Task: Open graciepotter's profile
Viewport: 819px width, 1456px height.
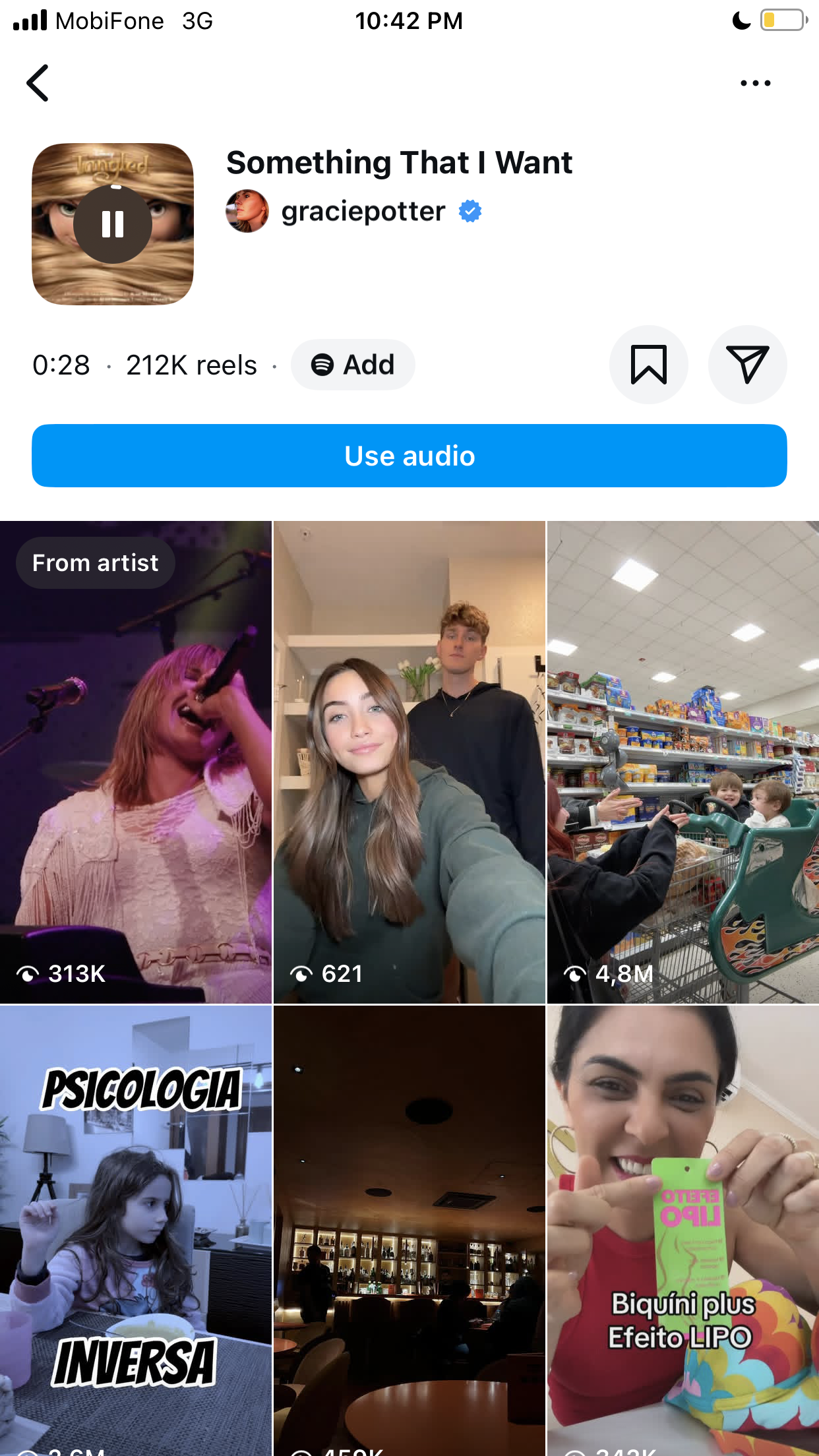Action: coord(363,211)
